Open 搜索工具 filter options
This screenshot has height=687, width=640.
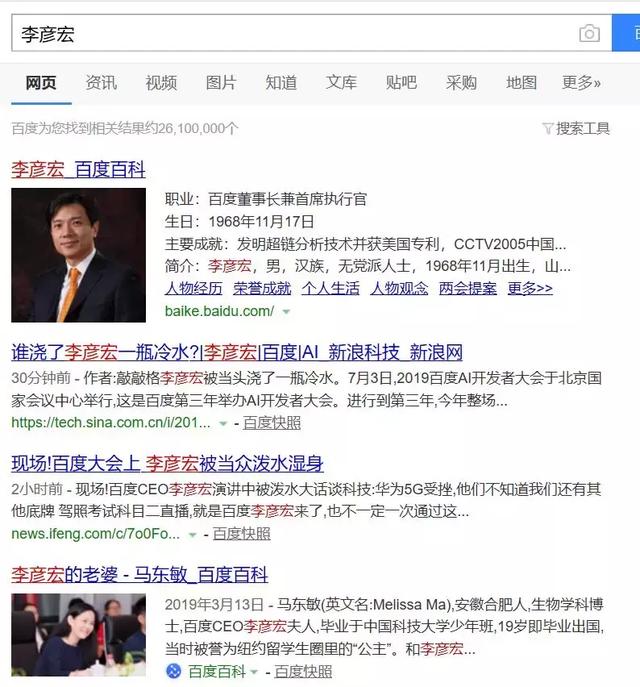pos(576,128)
